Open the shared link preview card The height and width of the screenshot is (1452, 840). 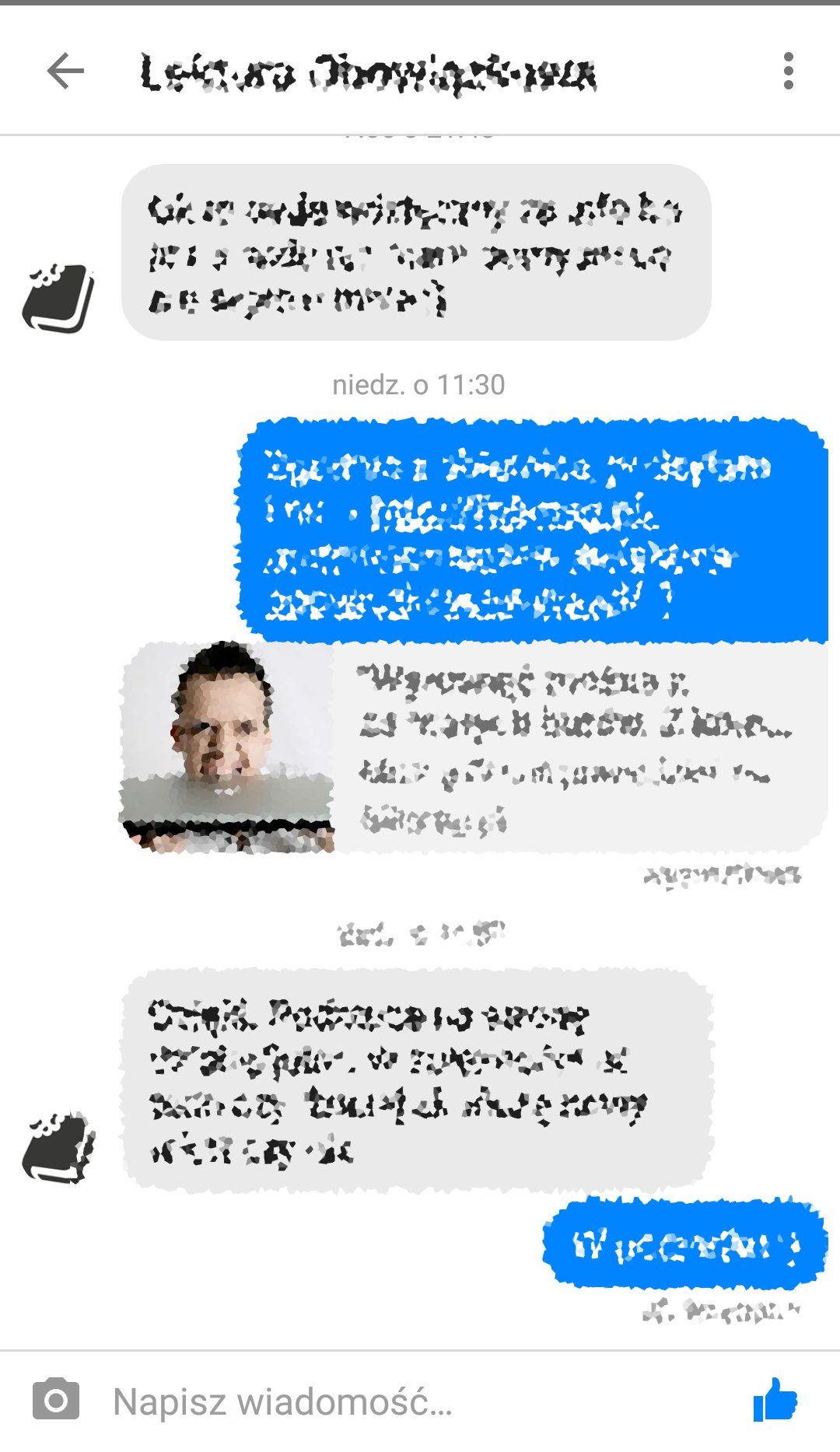tap(474, 747)
